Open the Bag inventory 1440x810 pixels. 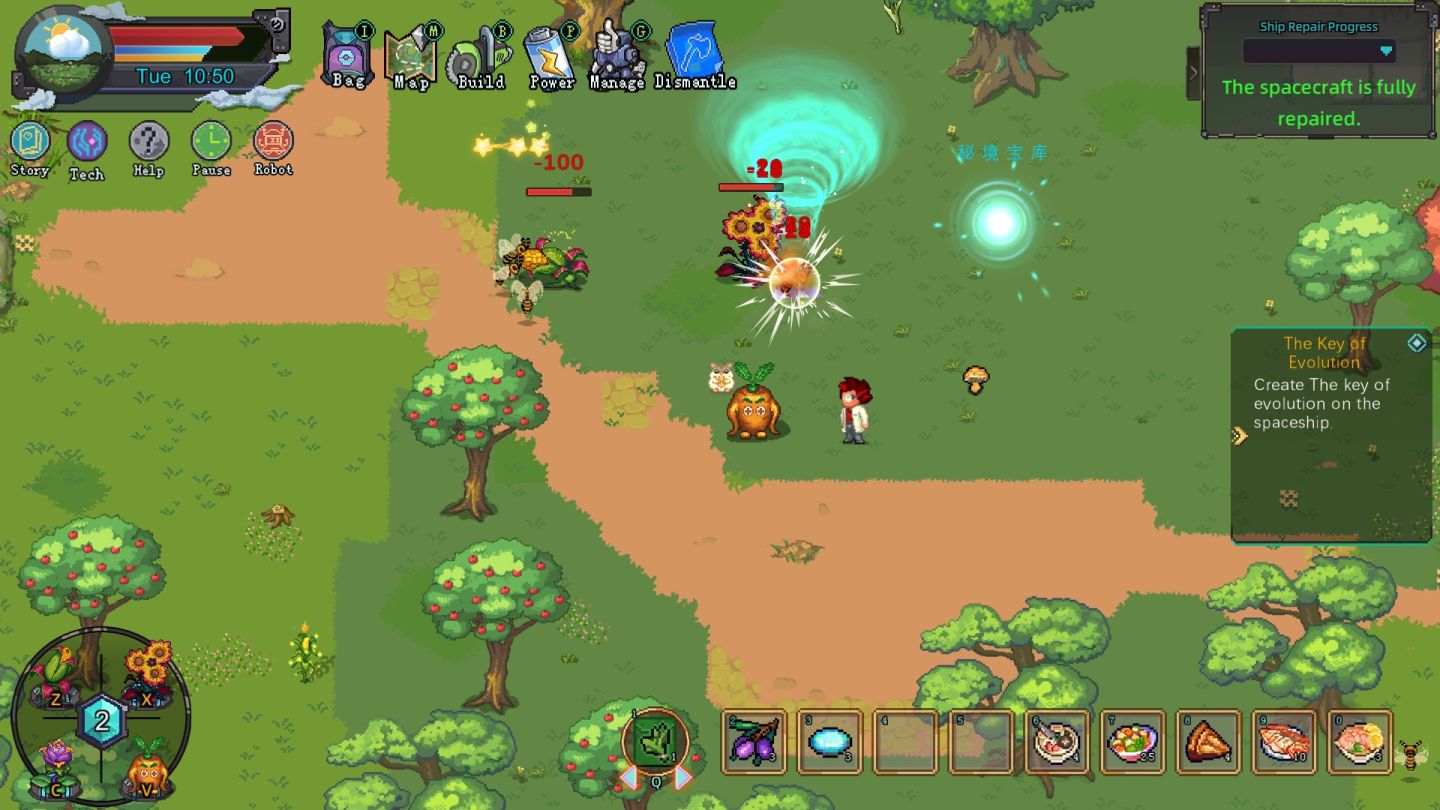pos(348,56)
